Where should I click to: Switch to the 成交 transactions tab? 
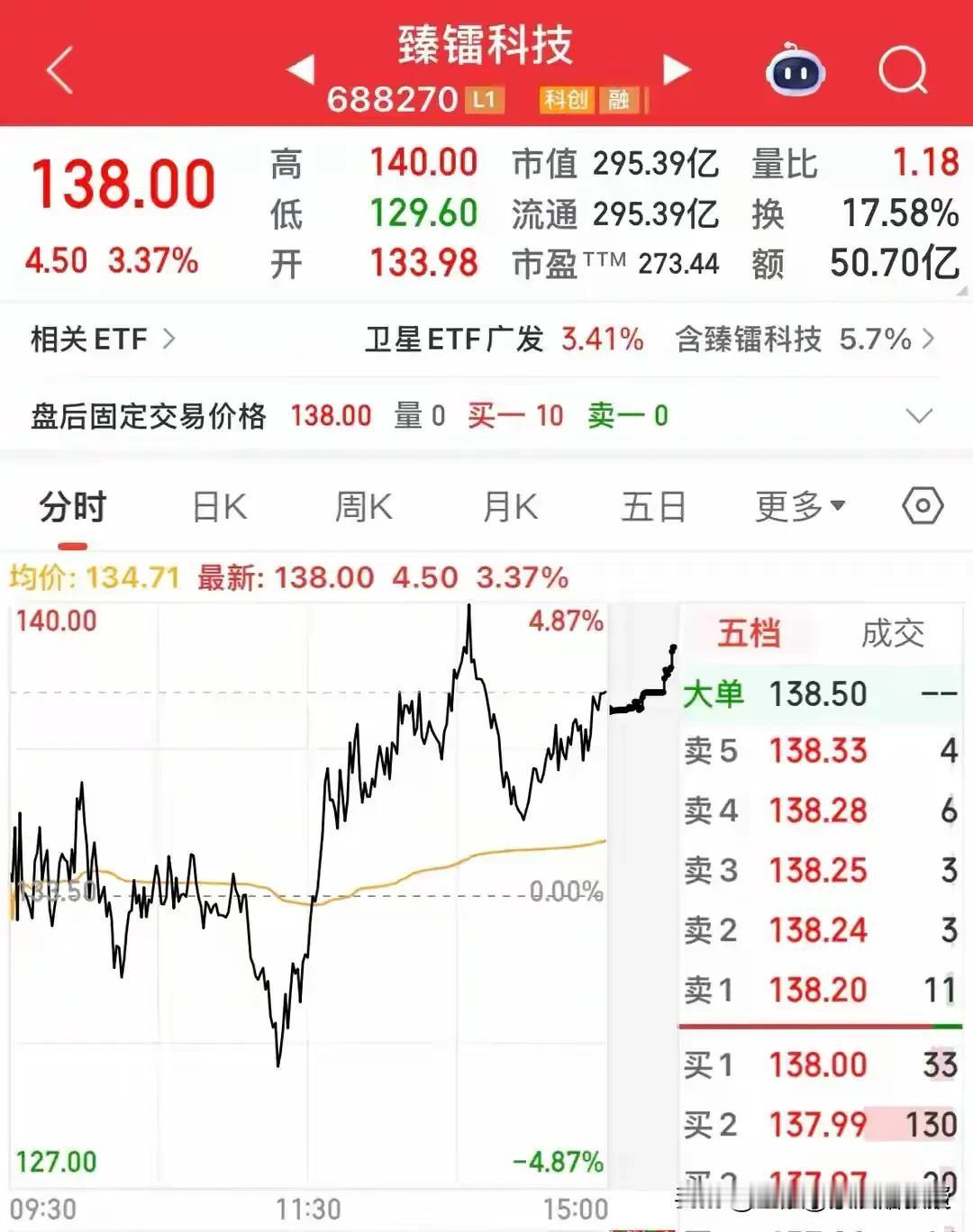coord(893,633)
